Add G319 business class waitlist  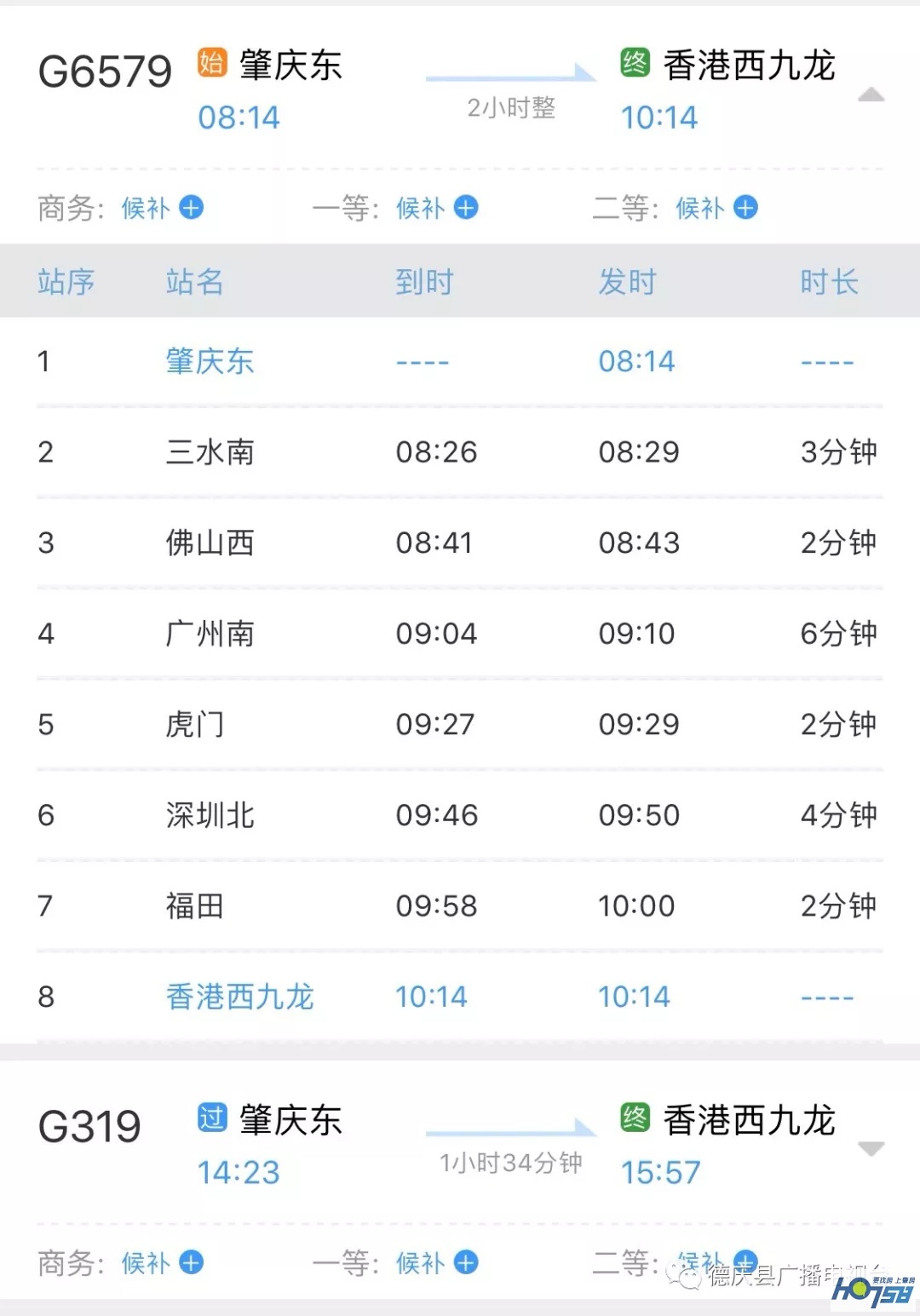[x=192, y=1262]
